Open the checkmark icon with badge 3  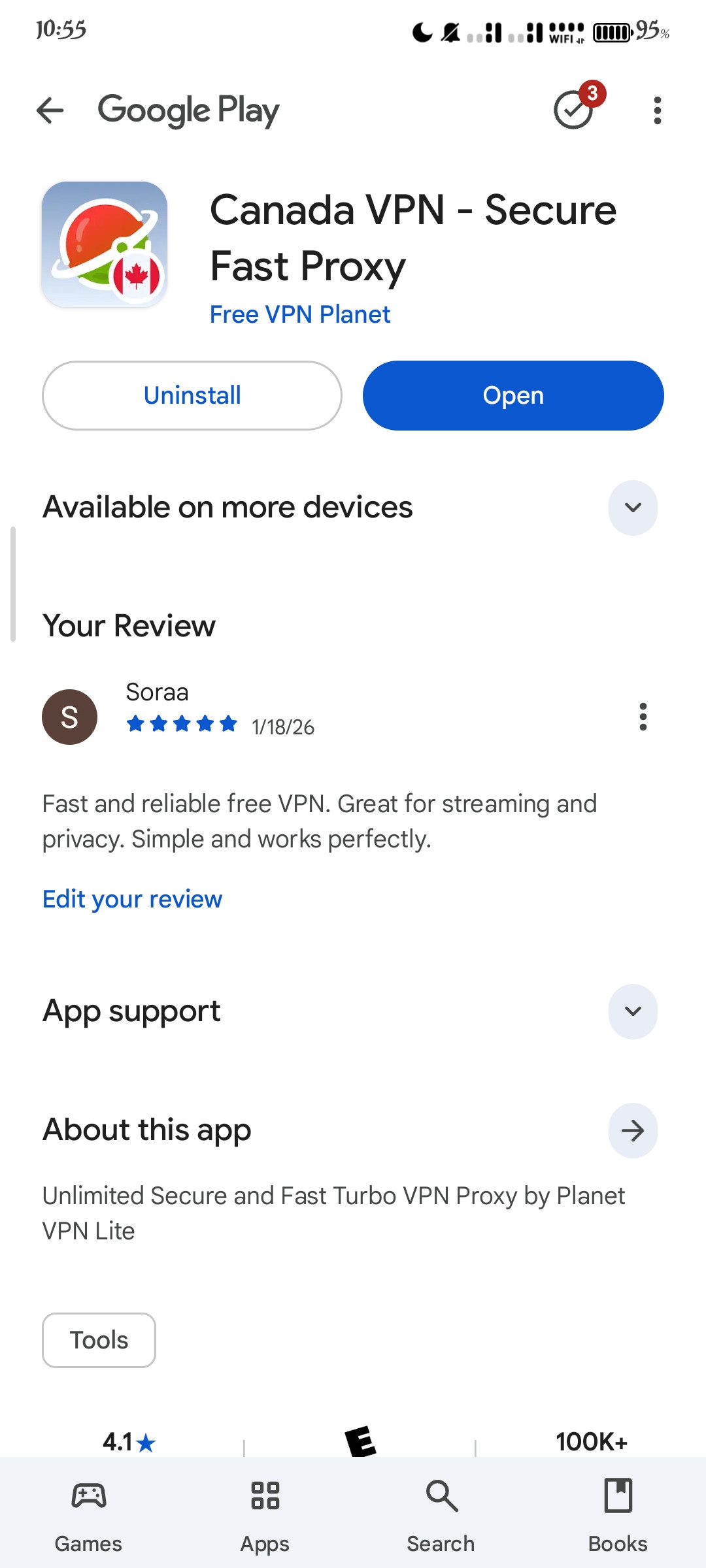point(575,109)
